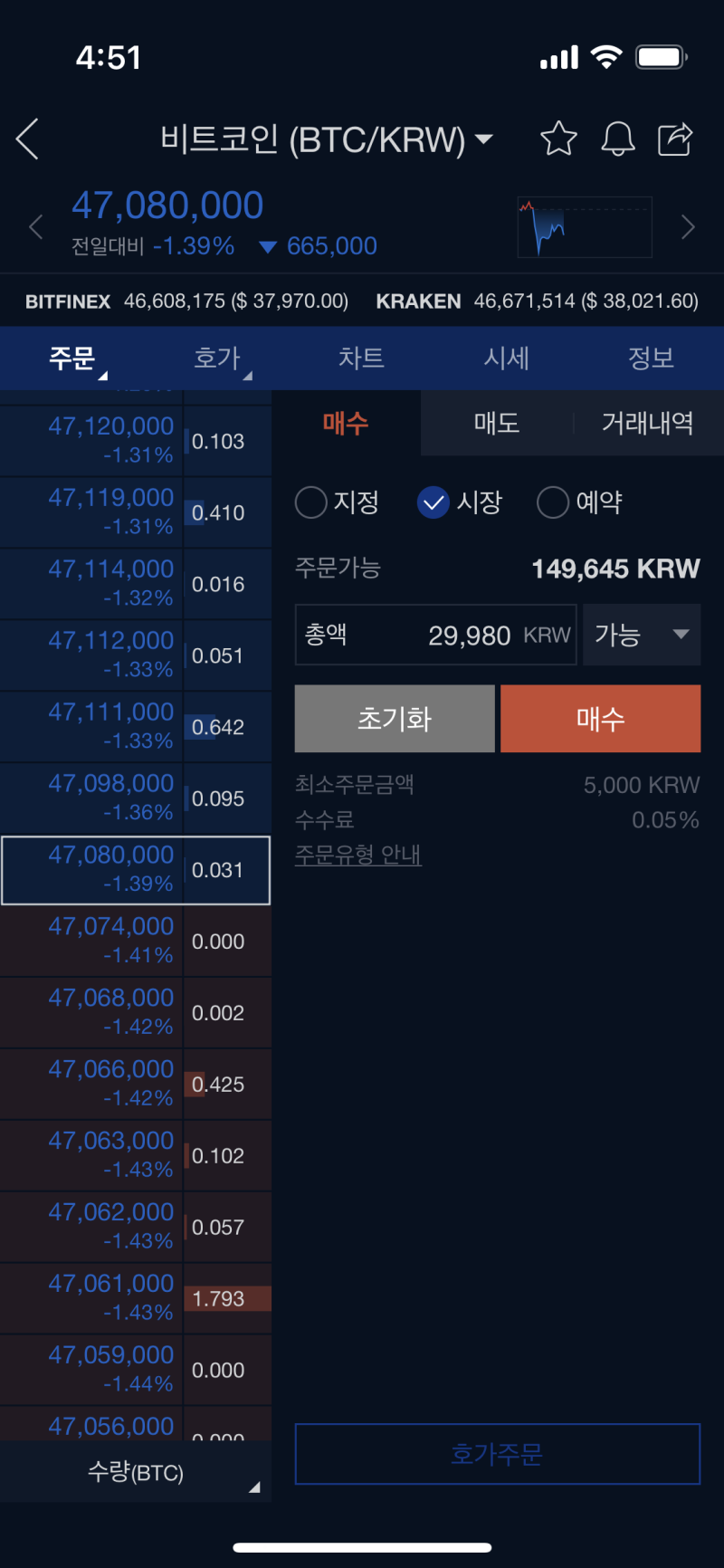Select the 지정 limit order option

click(338, 502)
